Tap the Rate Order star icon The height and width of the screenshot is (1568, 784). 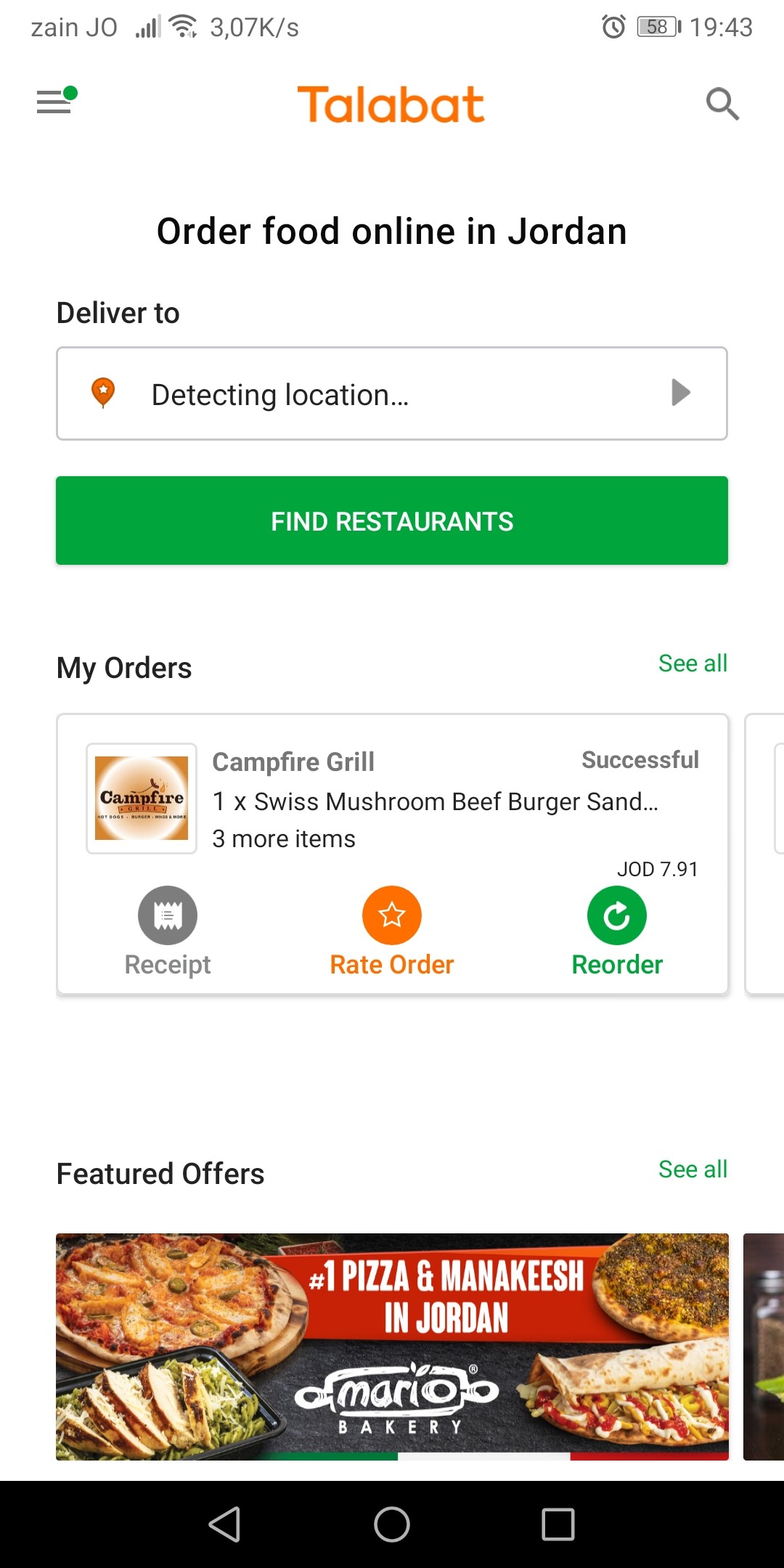[x=391, y=915]
